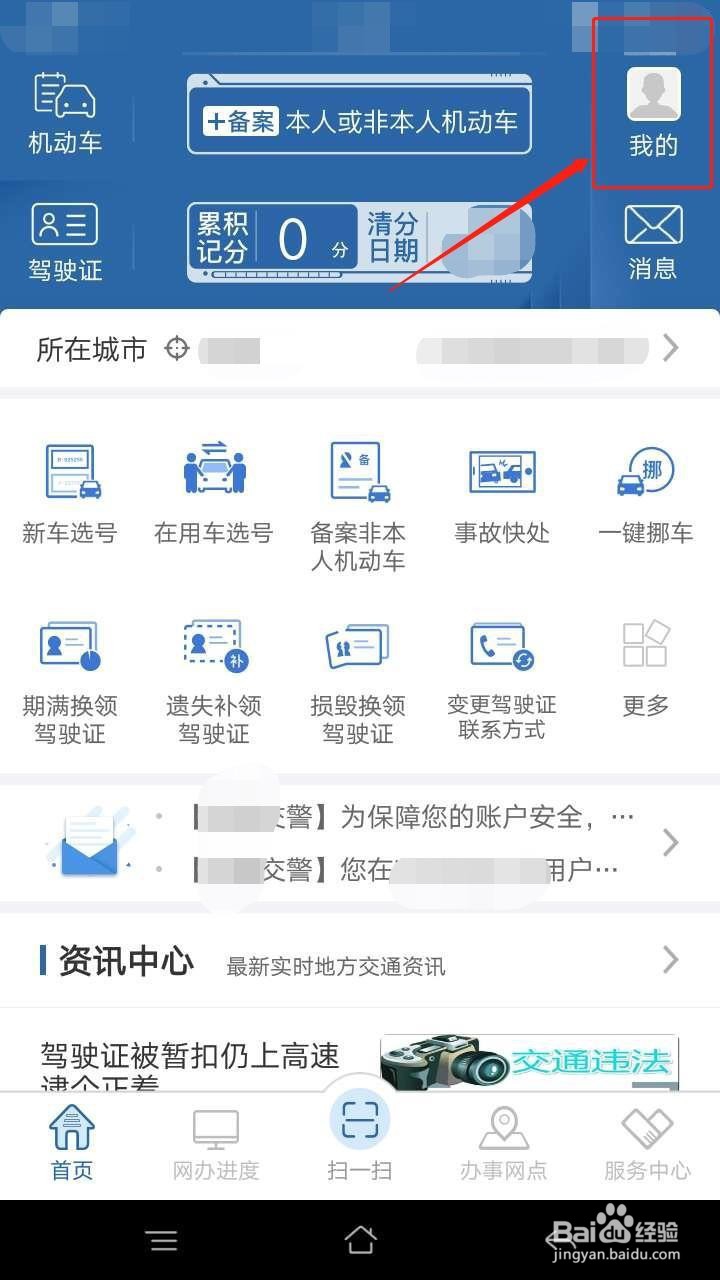The image size is (720, 1280).
Task: Expand the announcement message list
Action: (x=670, y=843)
